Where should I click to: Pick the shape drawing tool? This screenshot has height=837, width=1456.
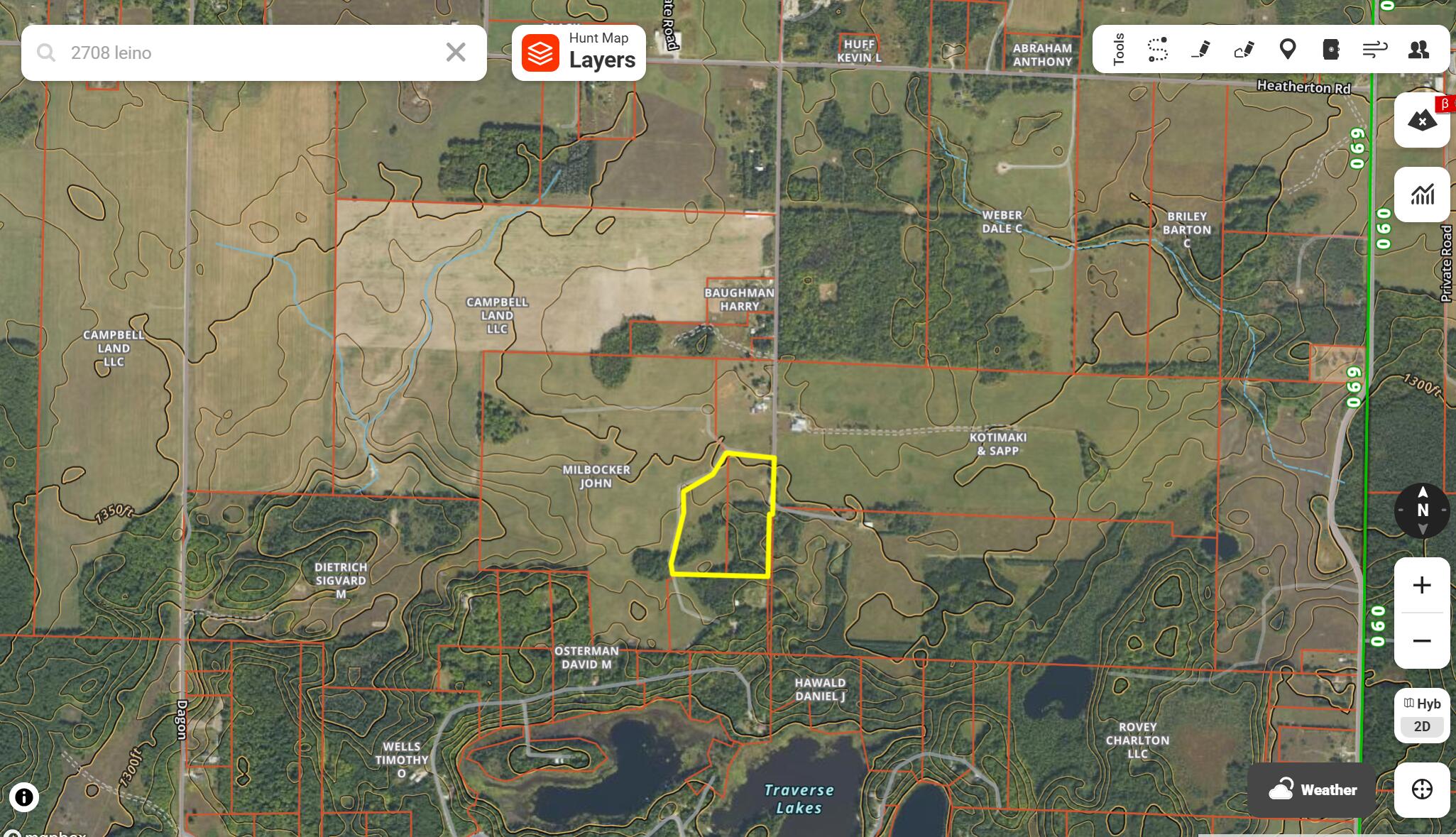point(1244,50)
